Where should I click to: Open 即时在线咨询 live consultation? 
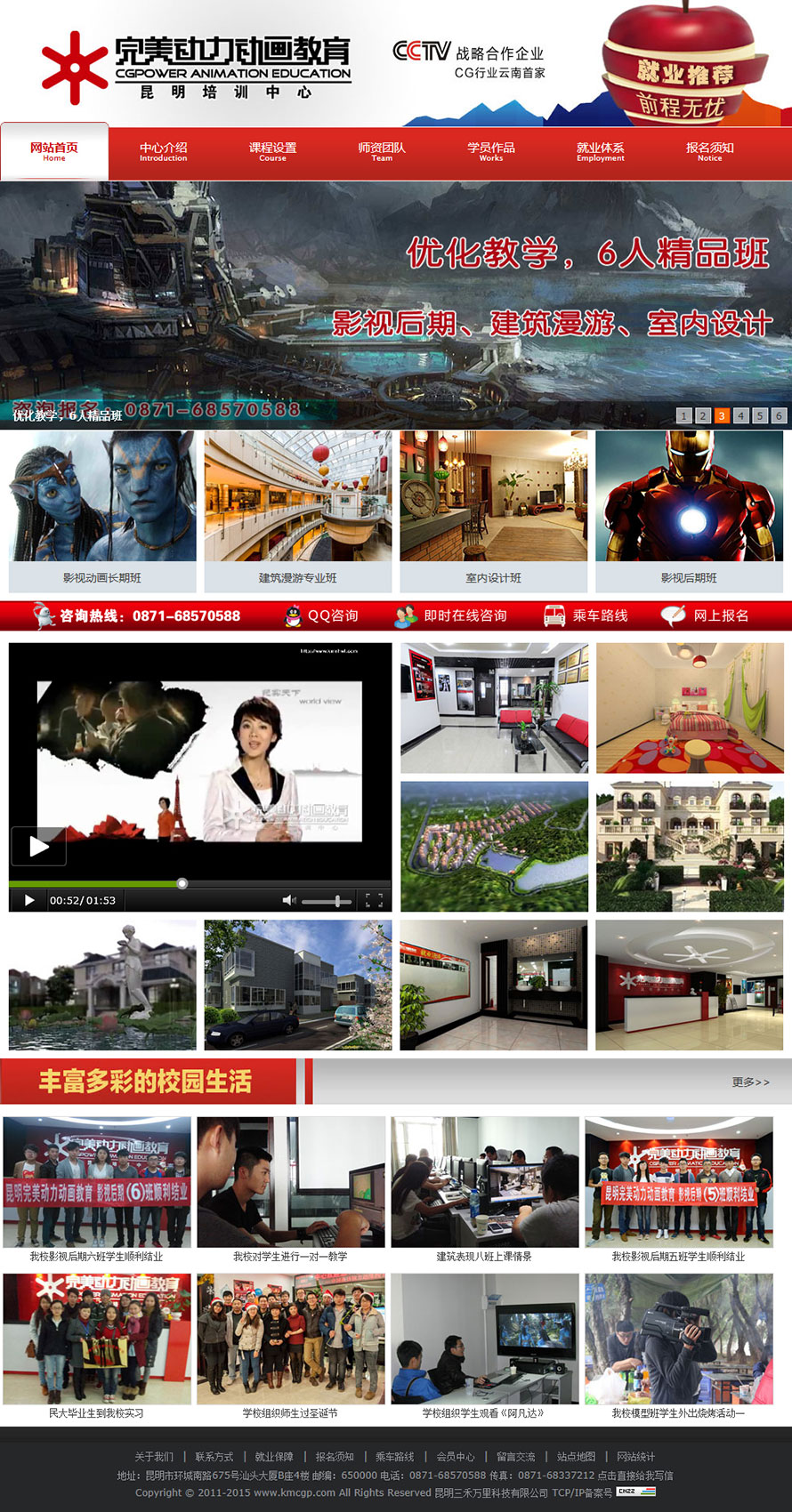pos(452,615)
